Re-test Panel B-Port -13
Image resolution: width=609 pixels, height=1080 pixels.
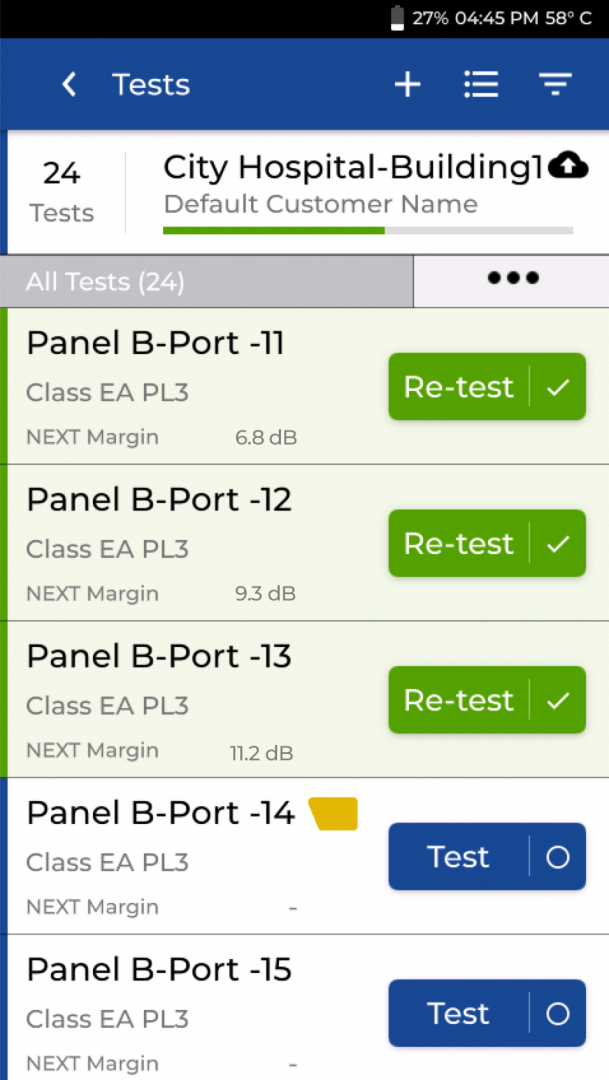[x=487, y=700]
